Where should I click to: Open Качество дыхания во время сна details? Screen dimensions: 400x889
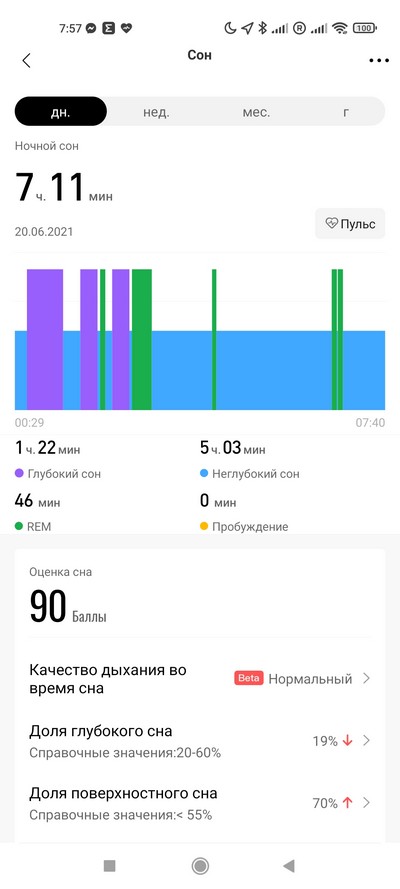click(200, 679)
